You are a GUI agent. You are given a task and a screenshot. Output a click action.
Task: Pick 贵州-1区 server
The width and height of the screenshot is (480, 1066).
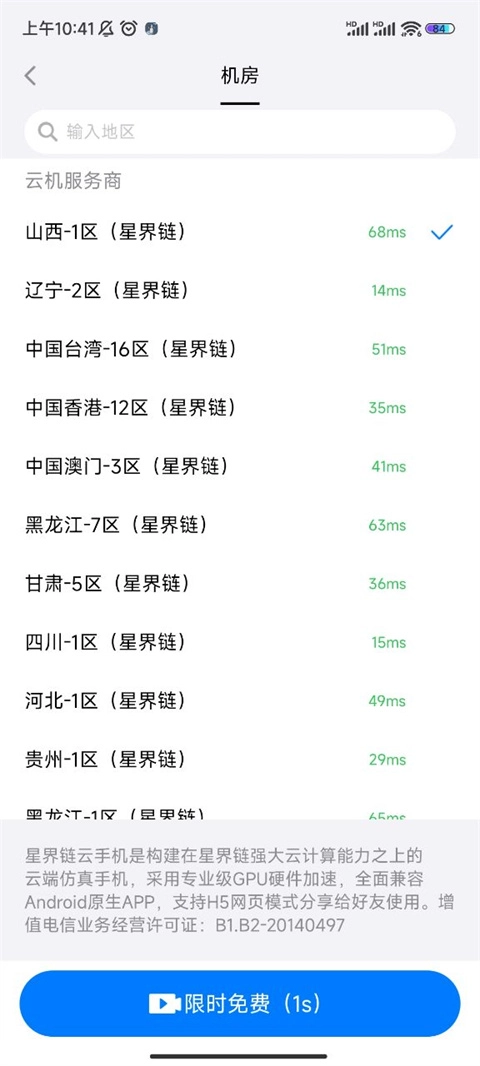(240, 759)
